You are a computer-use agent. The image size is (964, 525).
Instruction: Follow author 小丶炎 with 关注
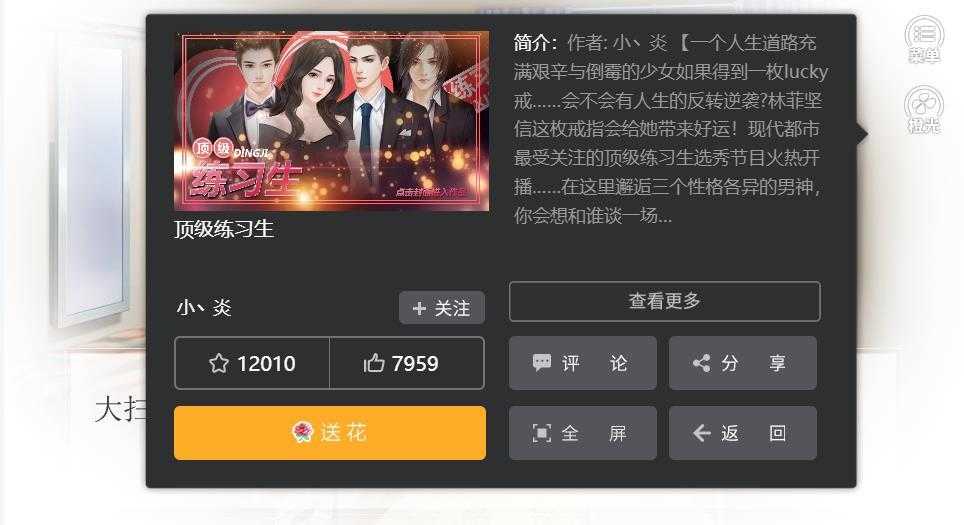442,308
